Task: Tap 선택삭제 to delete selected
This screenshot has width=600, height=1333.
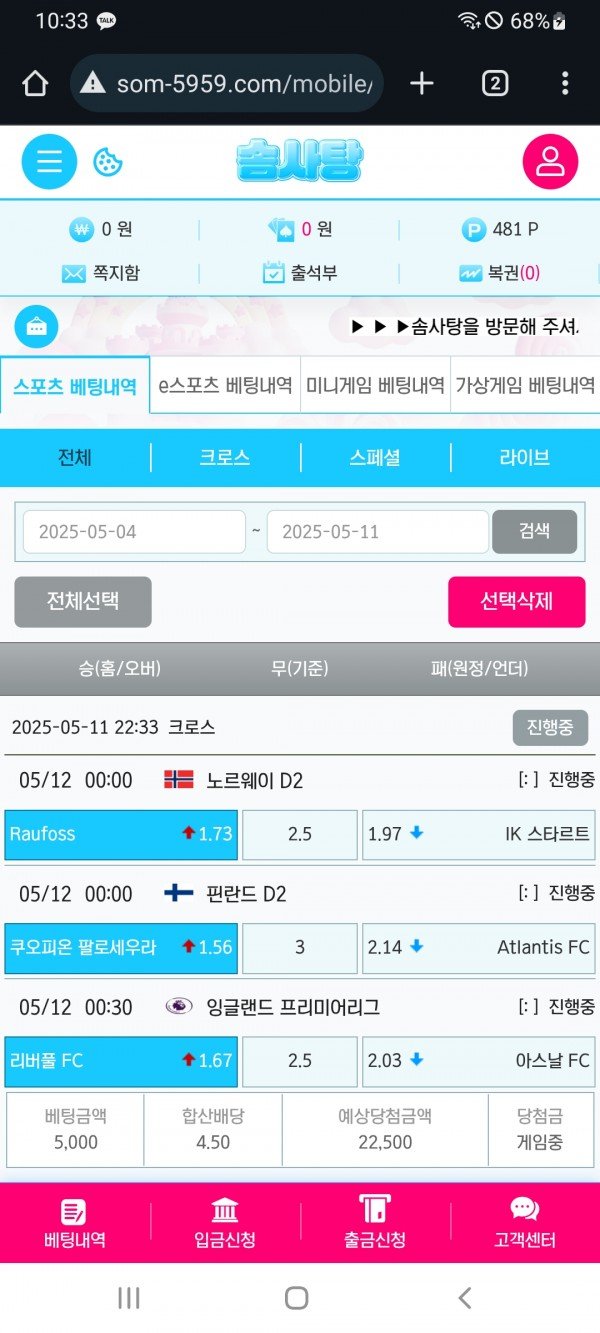Action: [516, 602]
